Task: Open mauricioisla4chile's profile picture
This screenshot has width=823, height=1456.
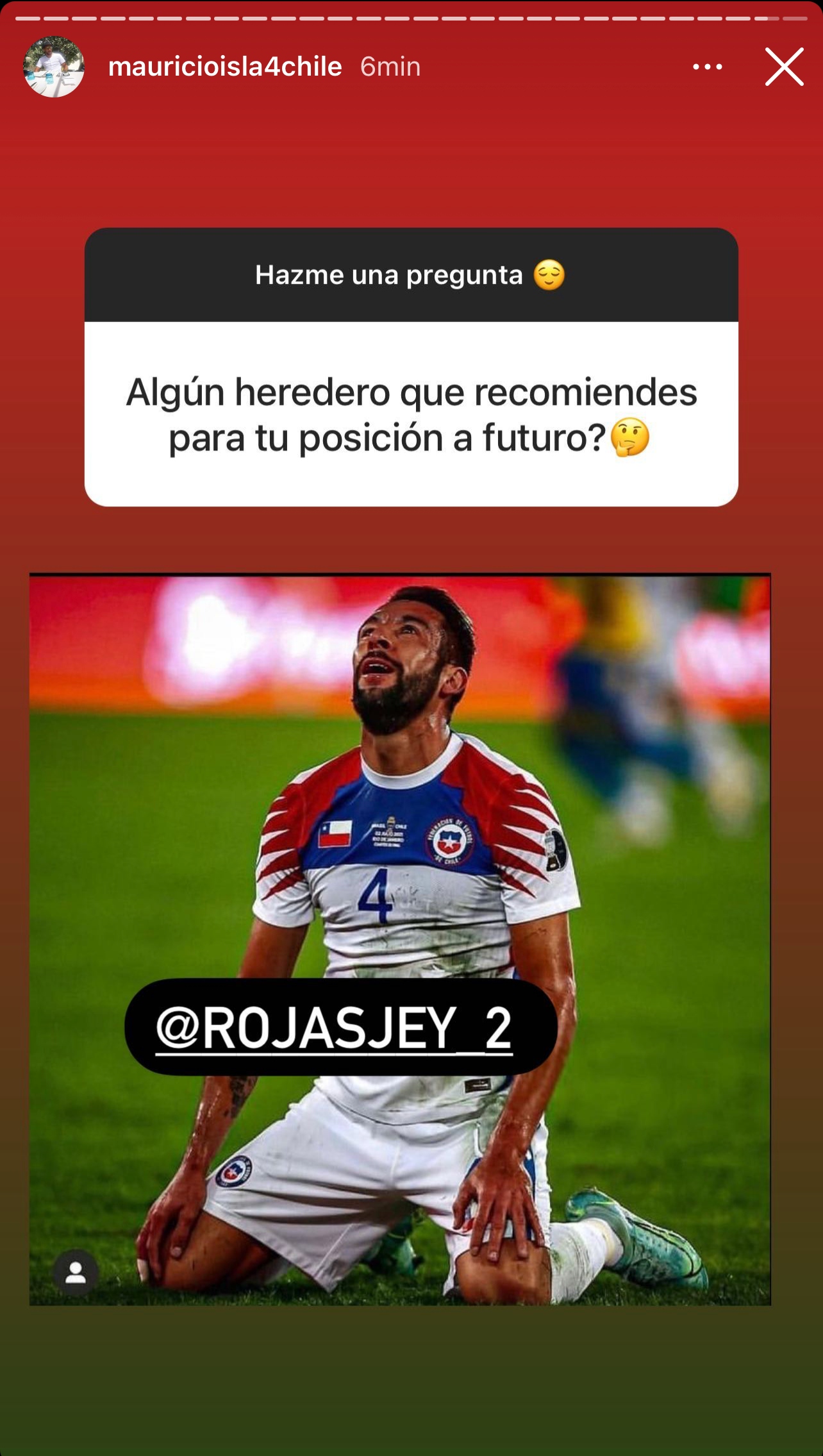Action: (x=54, y=67)
